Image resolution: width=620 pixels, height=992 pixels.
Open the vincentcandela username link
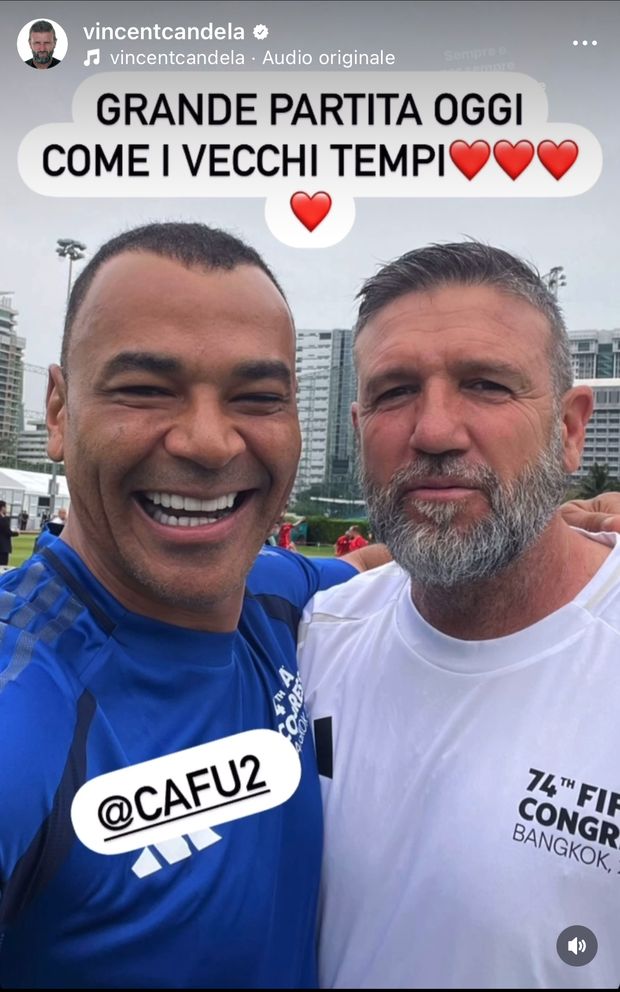coord(164,32)
